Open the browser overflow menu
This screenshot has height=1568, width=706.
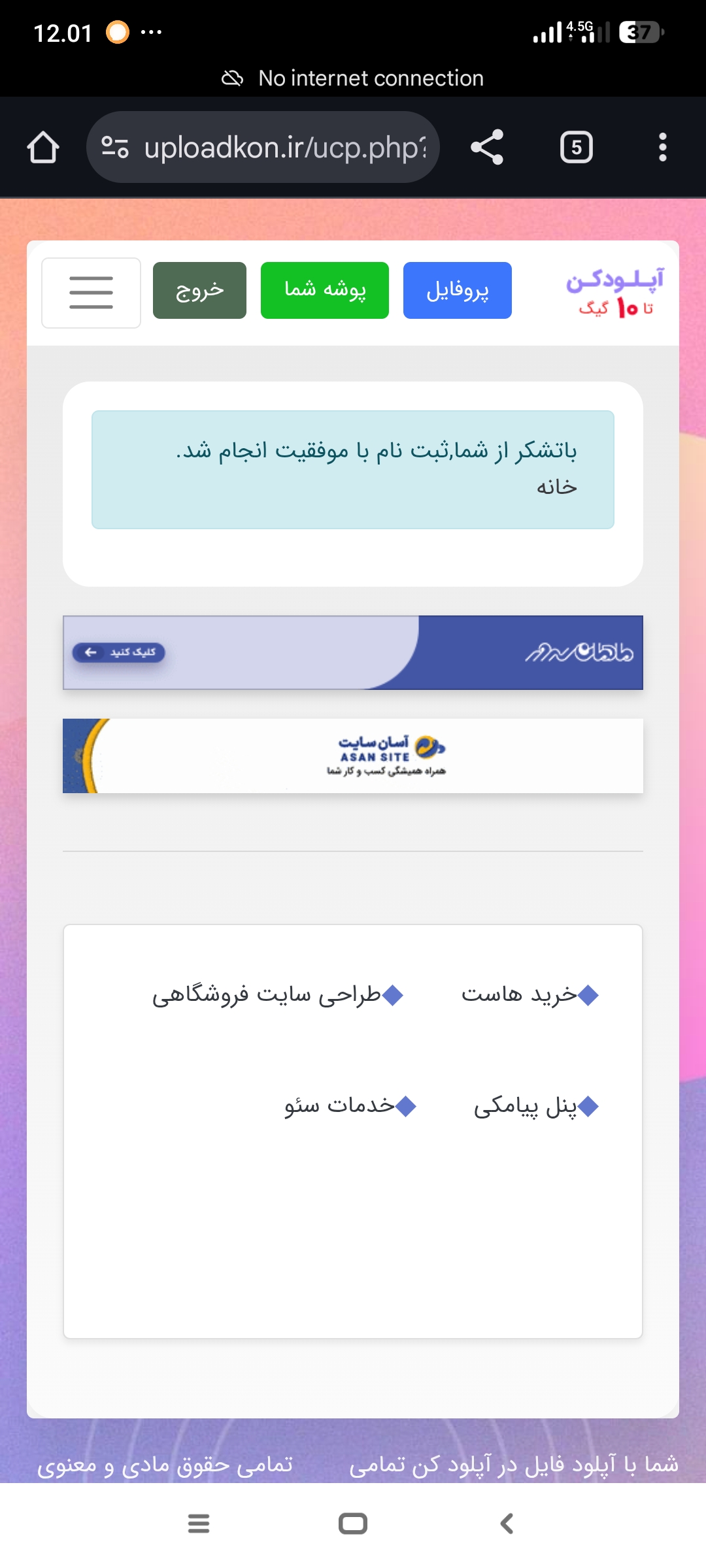pyautogui.click(x=662, y=148)
